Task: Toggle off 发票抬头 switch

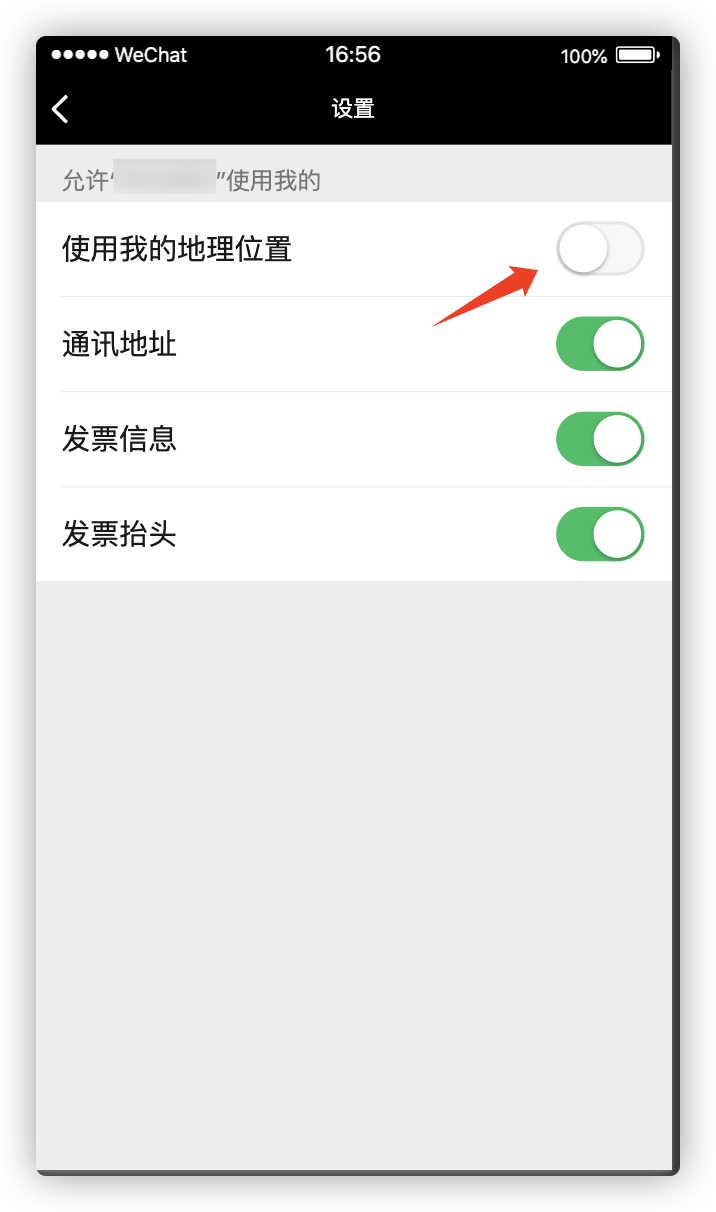Action: (599, 534)
